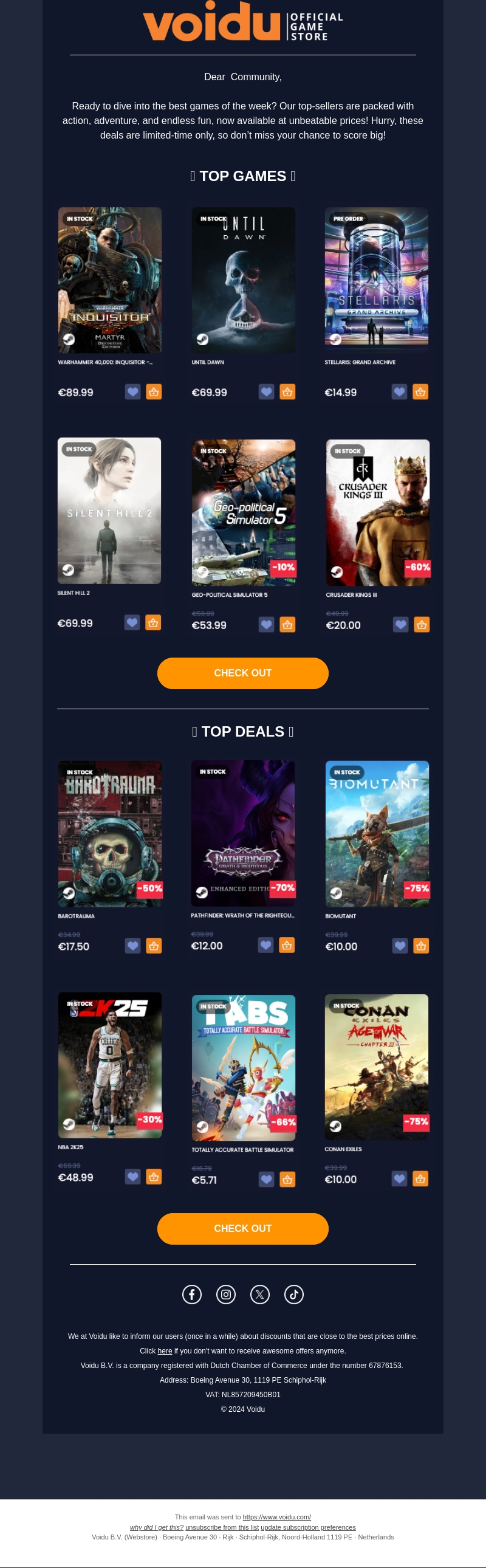
Task: Open the Silent Hill 2 game card
Action: [x=109, y=511]
